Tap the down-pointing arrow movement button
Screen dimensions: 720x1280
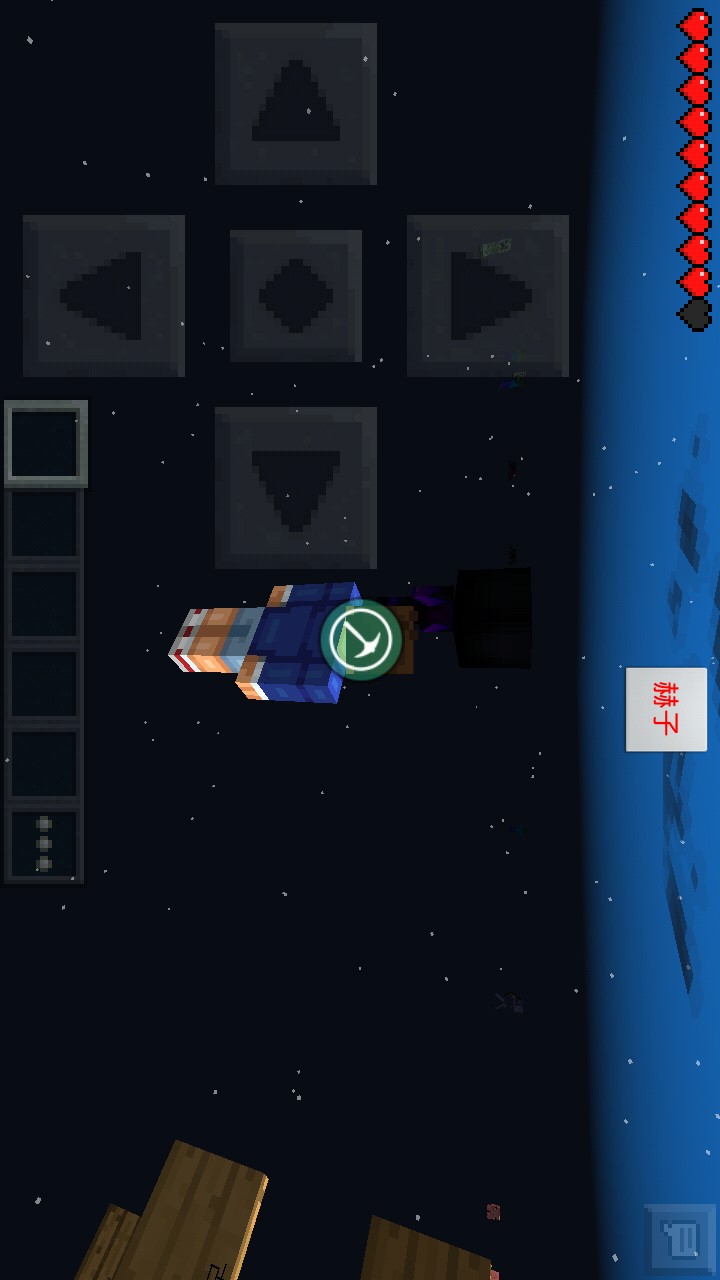(296, 488)
